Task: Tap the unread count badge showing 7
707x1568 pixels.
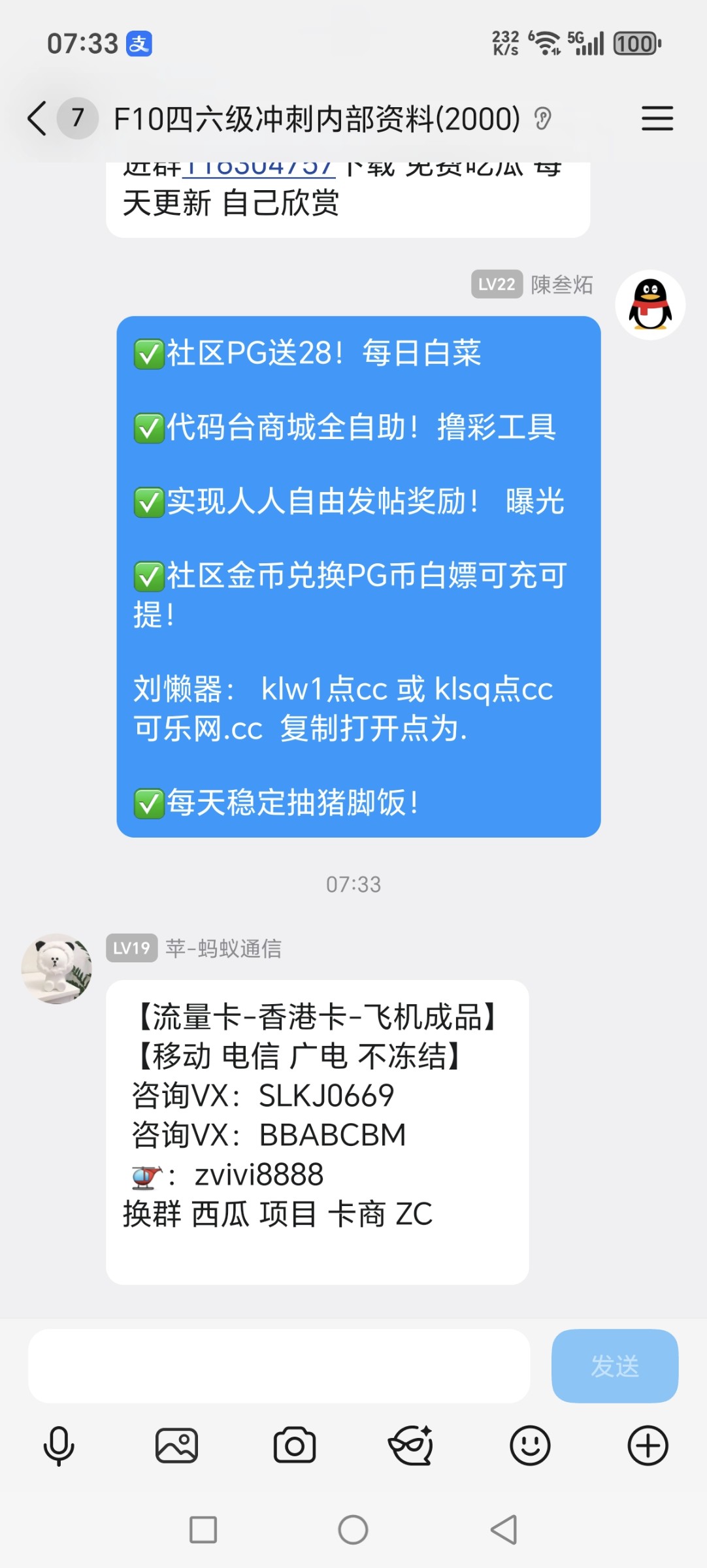Action: coord(76,119)
